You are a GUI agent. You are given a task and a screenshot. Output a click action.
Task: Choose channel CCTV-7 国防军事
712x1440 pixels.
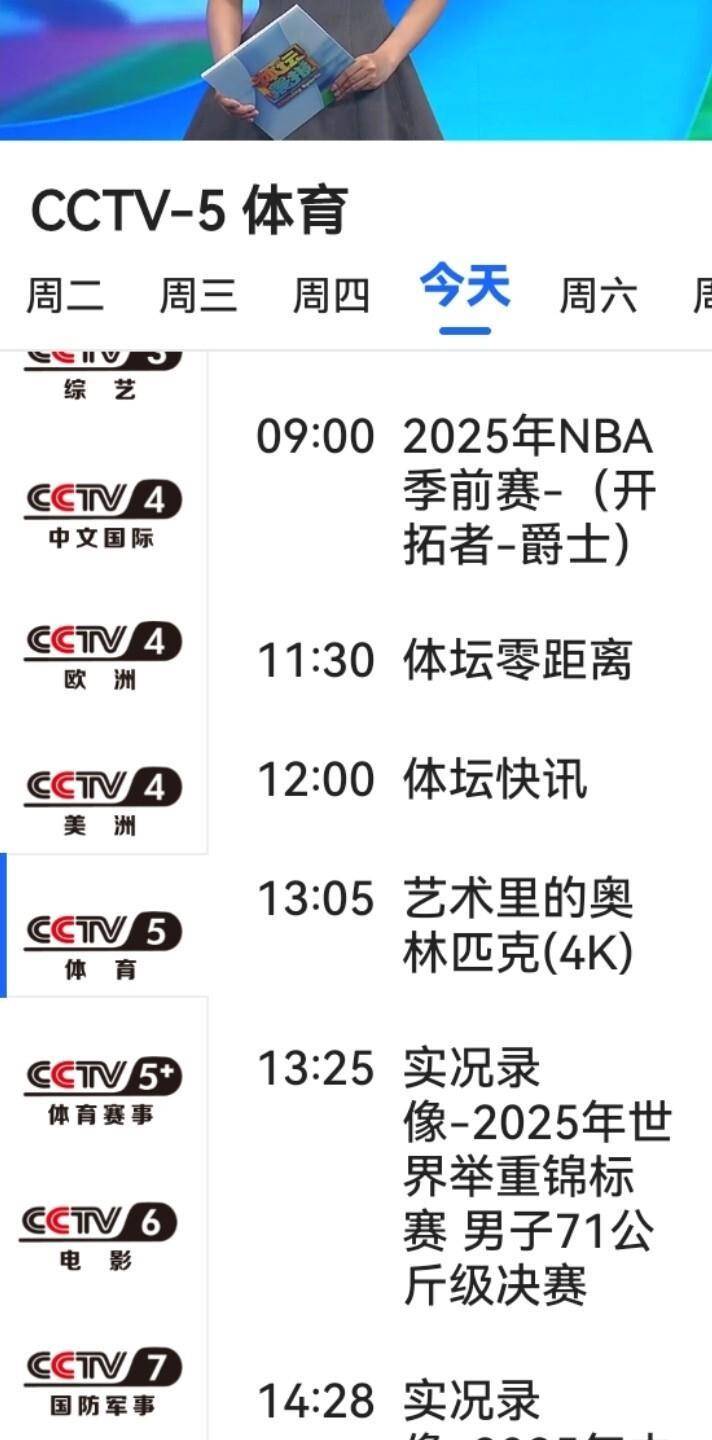click(x=102, y=1381)
